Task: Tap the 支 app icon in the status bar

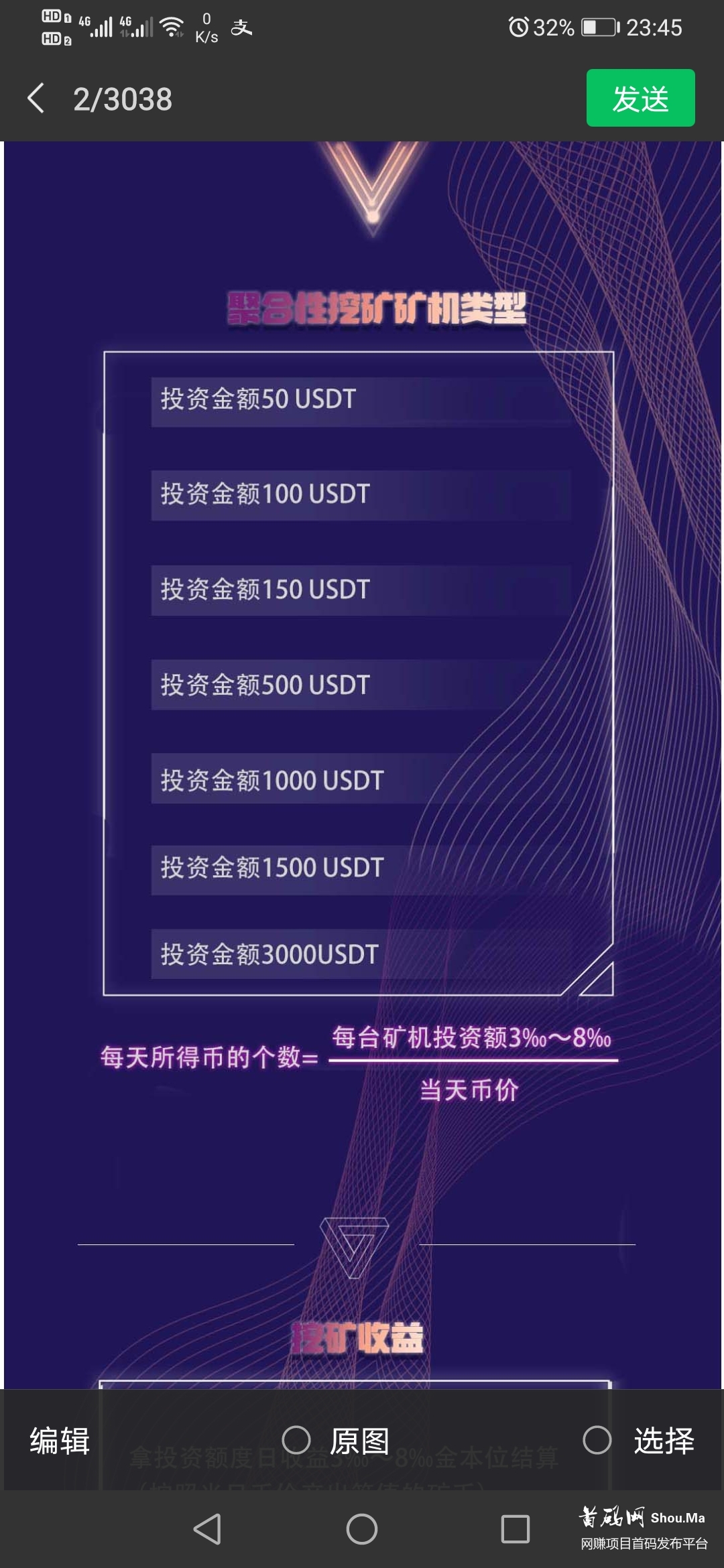Action: tap(241, 28)
